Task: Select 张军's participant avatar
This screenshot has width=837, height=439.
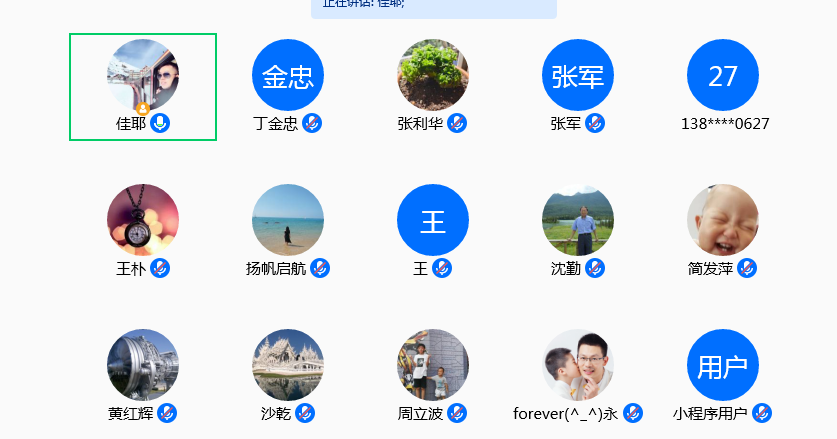Action: 578,75
